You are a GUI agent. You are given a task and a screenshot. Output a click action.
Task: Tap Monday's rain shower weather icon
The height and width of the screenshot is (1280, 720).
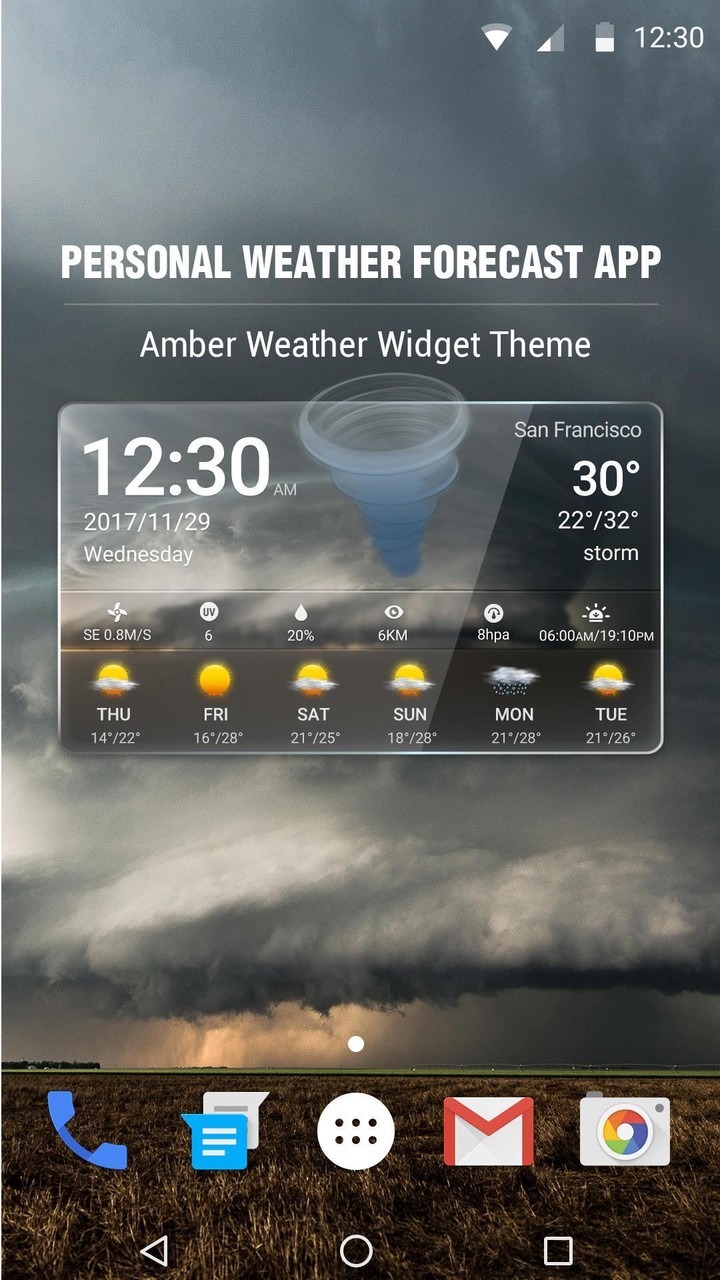coord(513,680)
